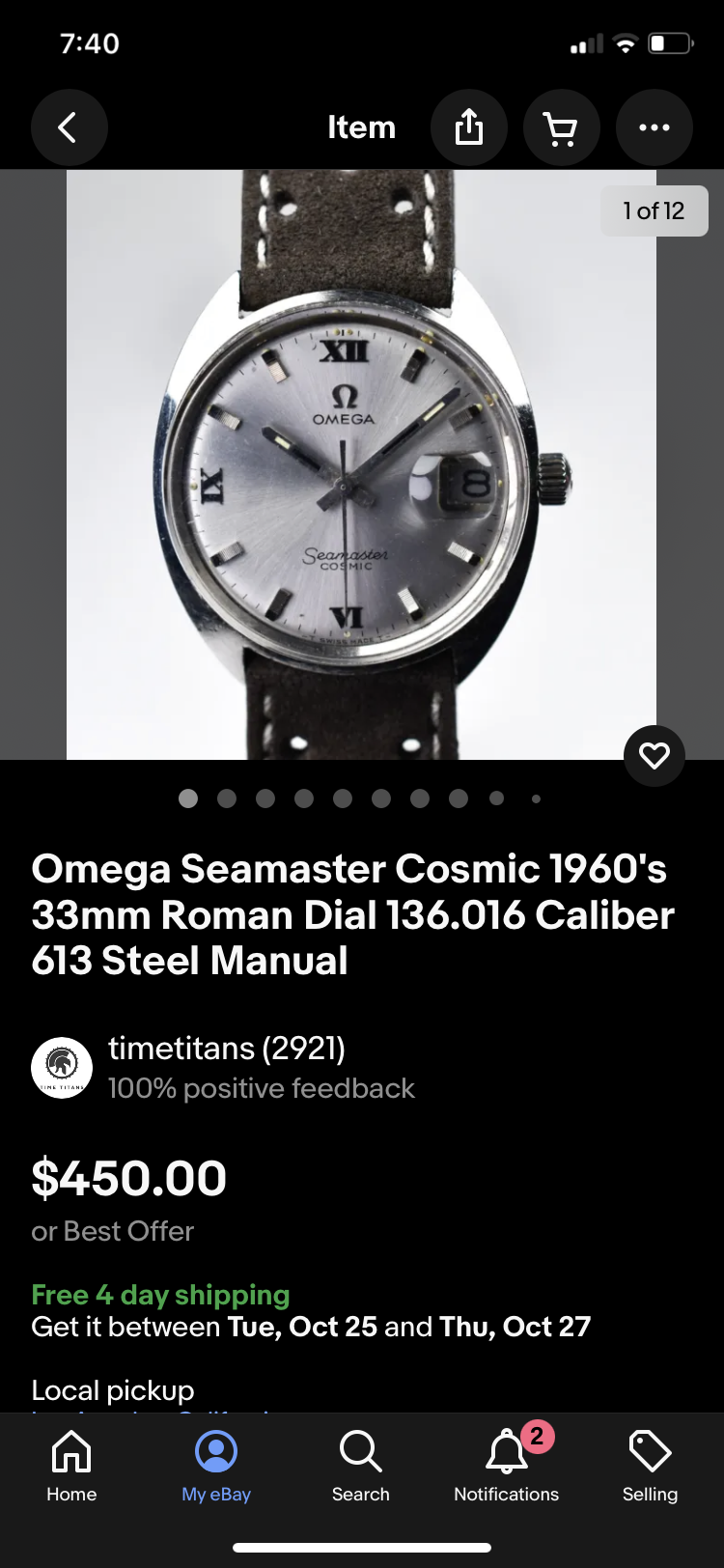Open the watch photo full screen
This screenshot has height=1568, width=724.
click(361, 463)
